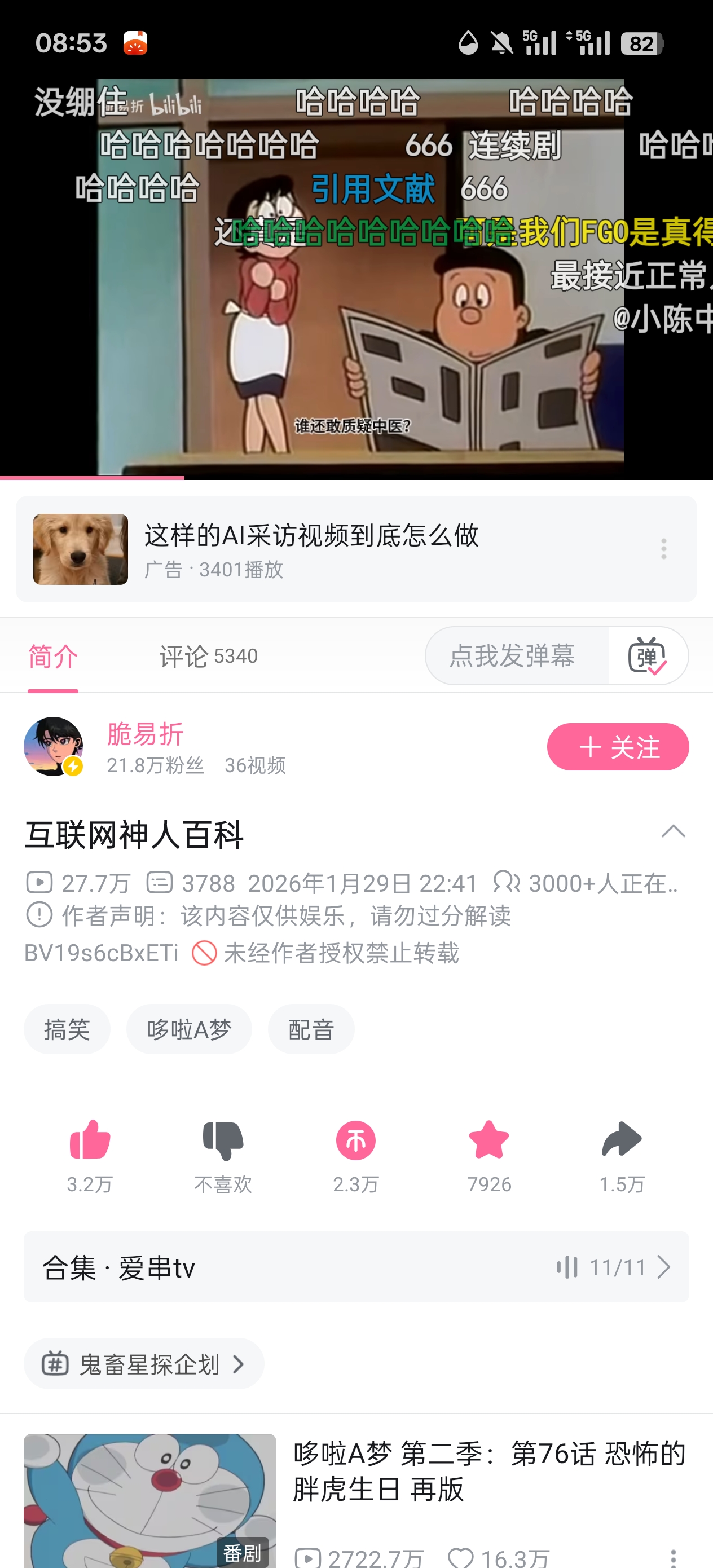Switch to the 评论 tab
The image size is (713, 1568).
(208, 656)
